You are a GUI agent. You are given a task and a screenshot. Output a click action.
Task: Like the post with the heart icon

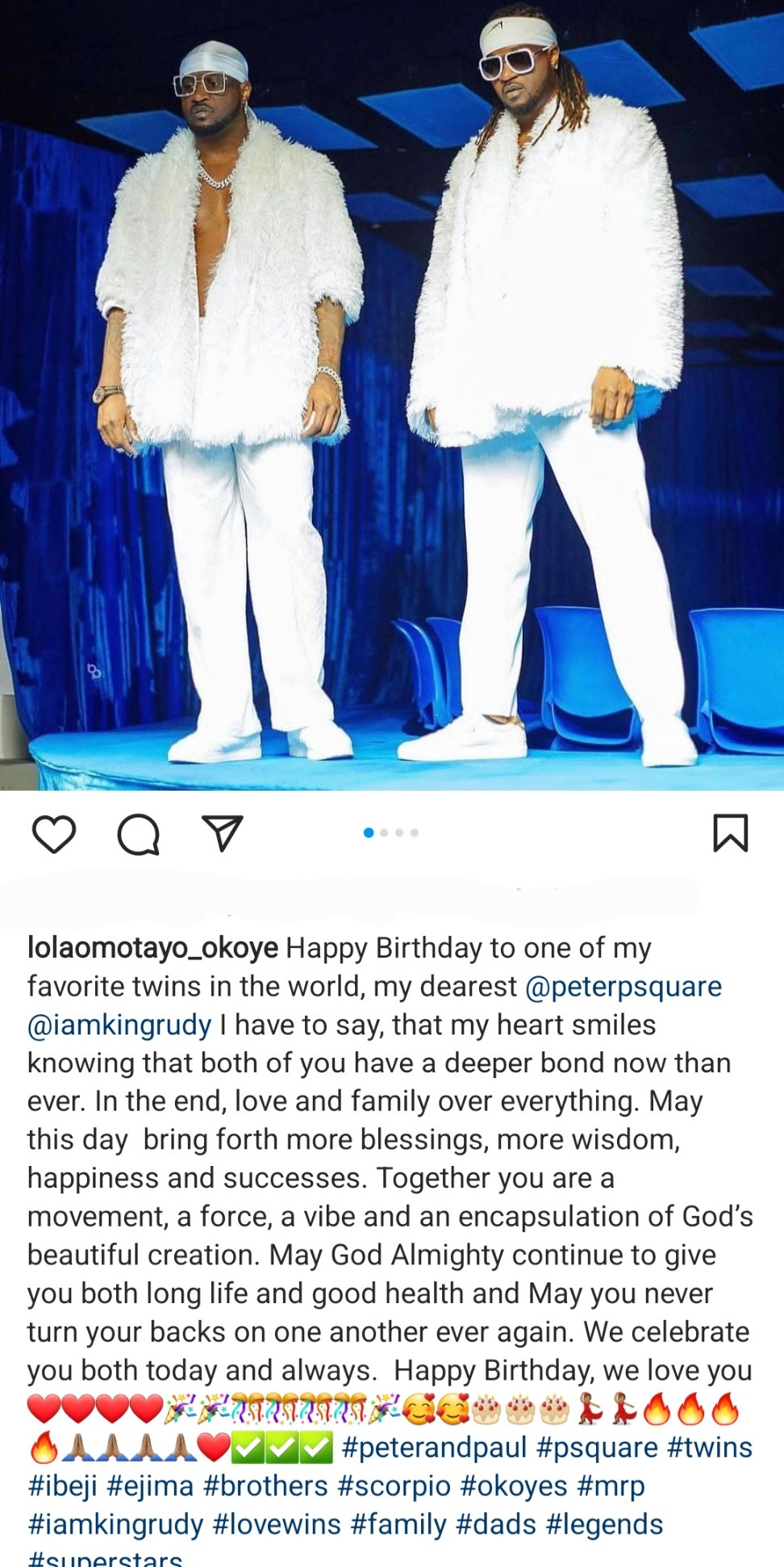click(x=54, y=834)
